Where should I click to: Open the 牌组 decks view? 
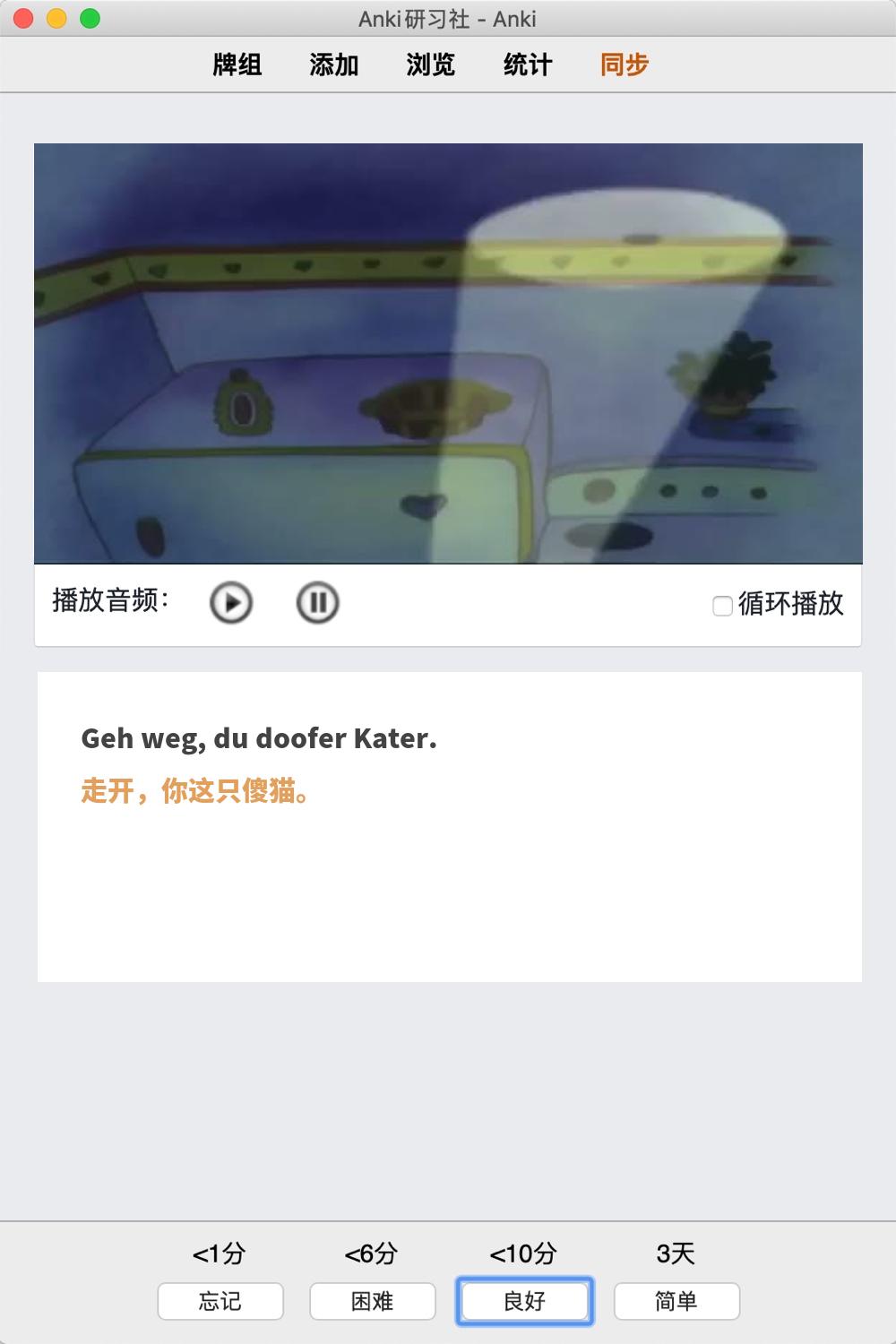click(237, 65)
